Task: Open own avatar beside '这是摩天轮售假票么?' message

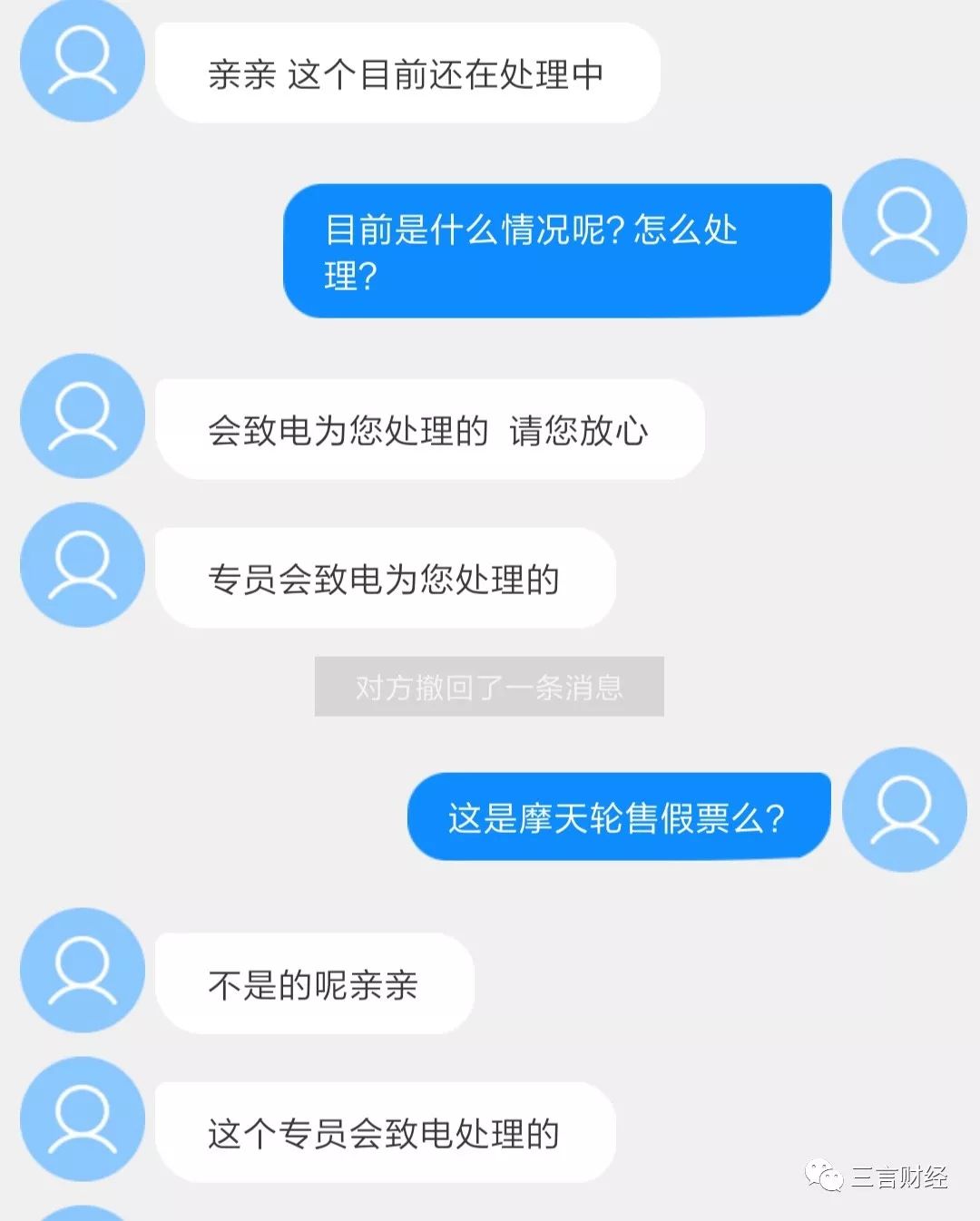Action: pos(904,809)
